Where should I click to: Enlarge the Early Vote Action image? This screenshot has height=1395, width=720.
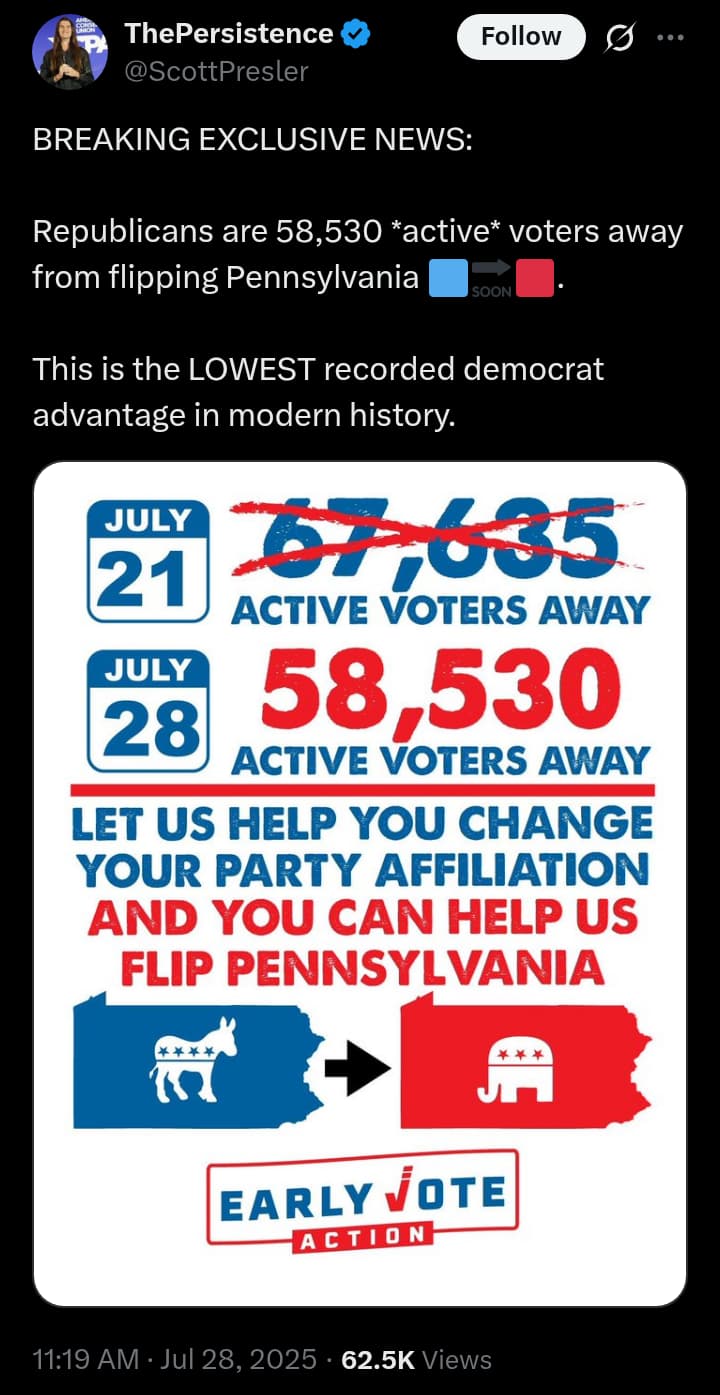[360, 883]
